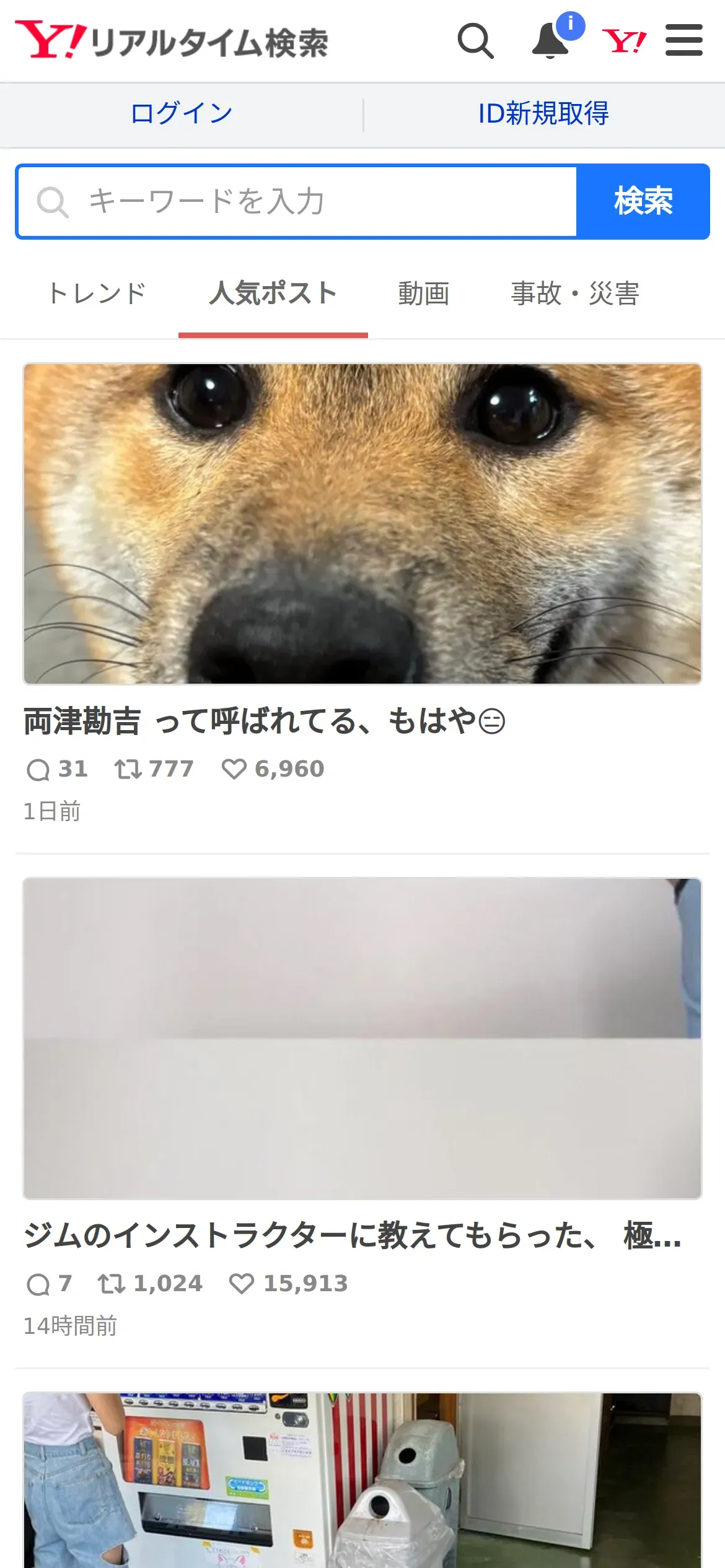Screen dimensions: 725x1568
Task: Switch to the トレンド tab
Action: pos(97,294)
